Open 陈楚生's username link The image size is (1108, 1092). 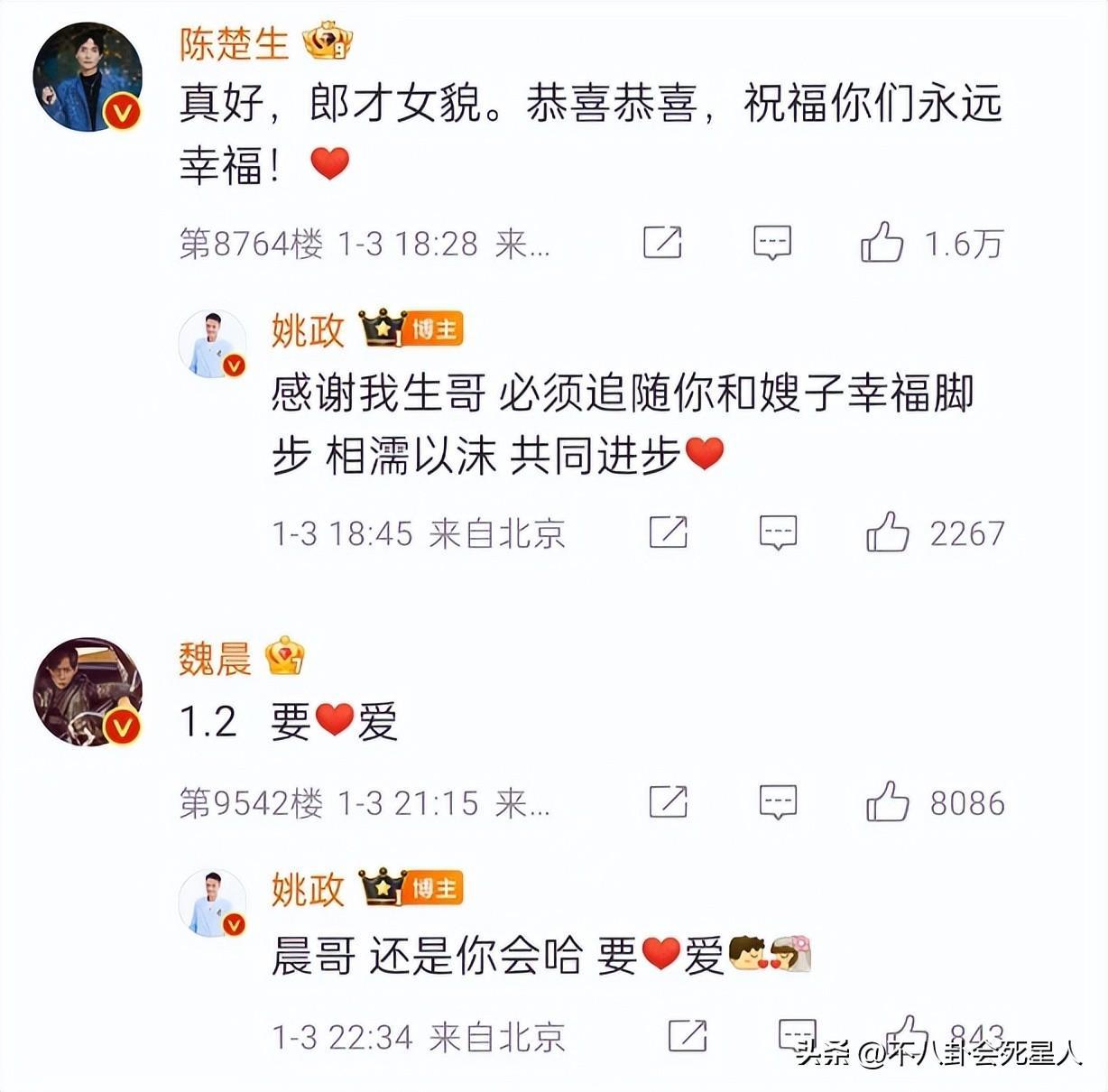(234, 44)
